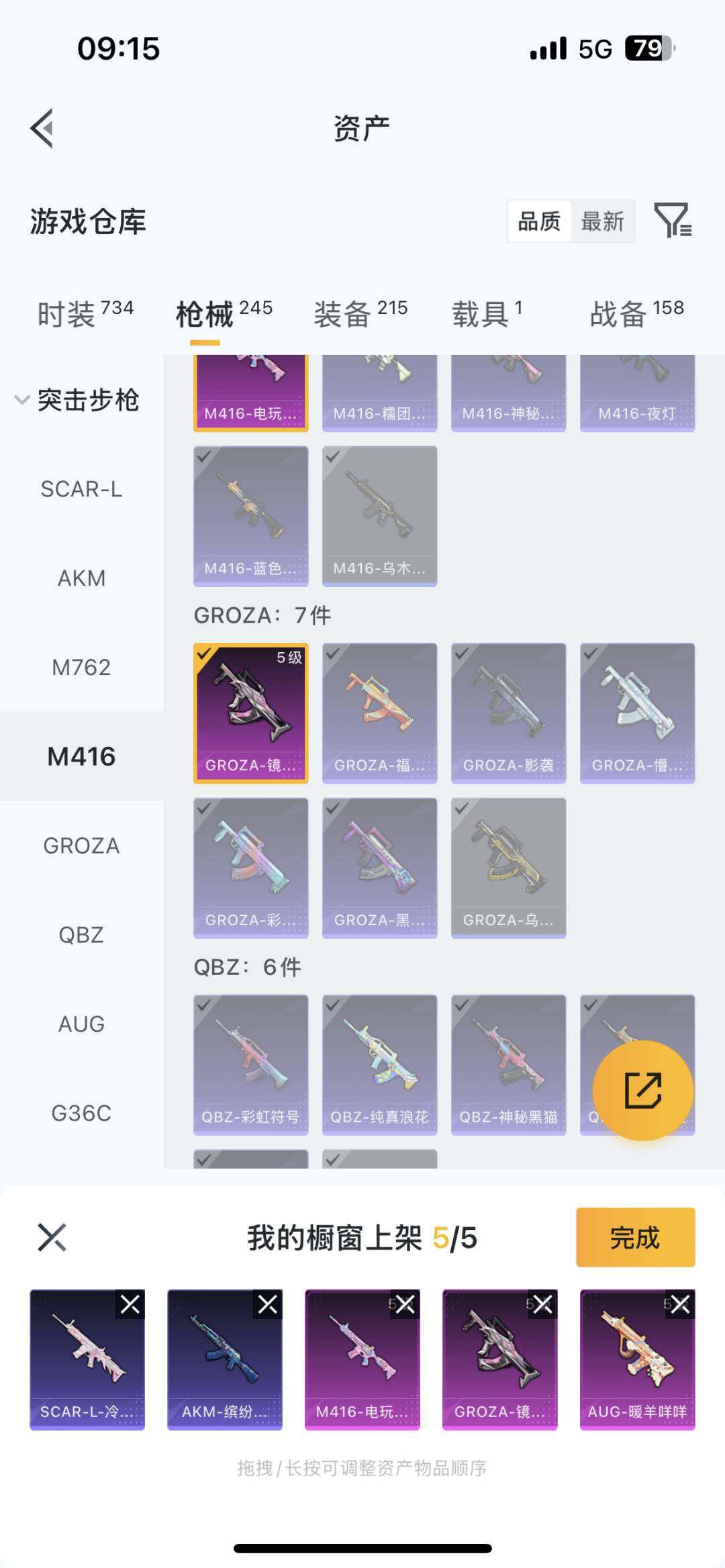
Task: Remove AUG-暖羊咩咩 from the showcase
Action: [680, 1304]
